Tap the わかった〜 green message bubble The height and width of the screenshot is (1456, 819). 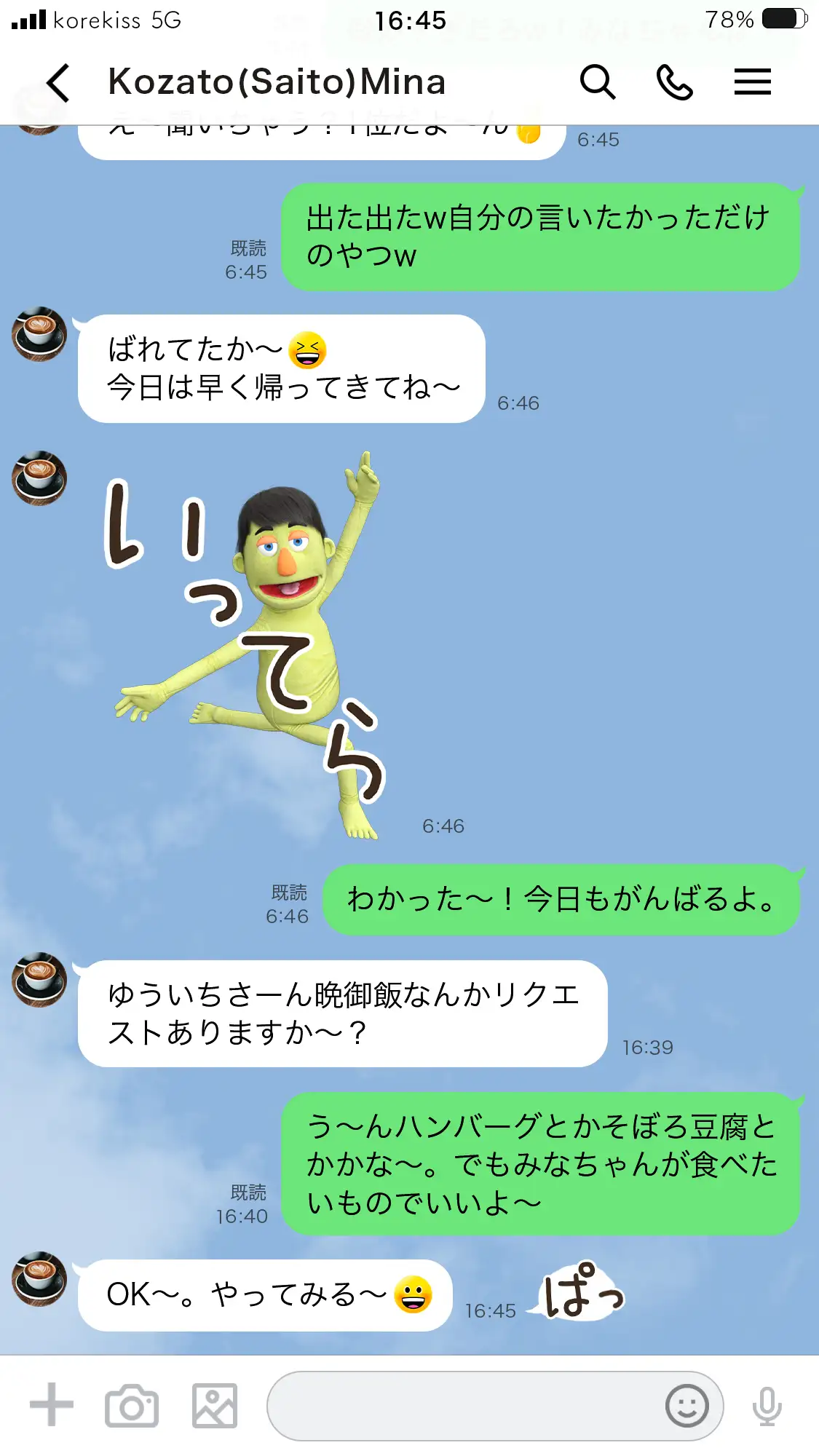[561, 898]
